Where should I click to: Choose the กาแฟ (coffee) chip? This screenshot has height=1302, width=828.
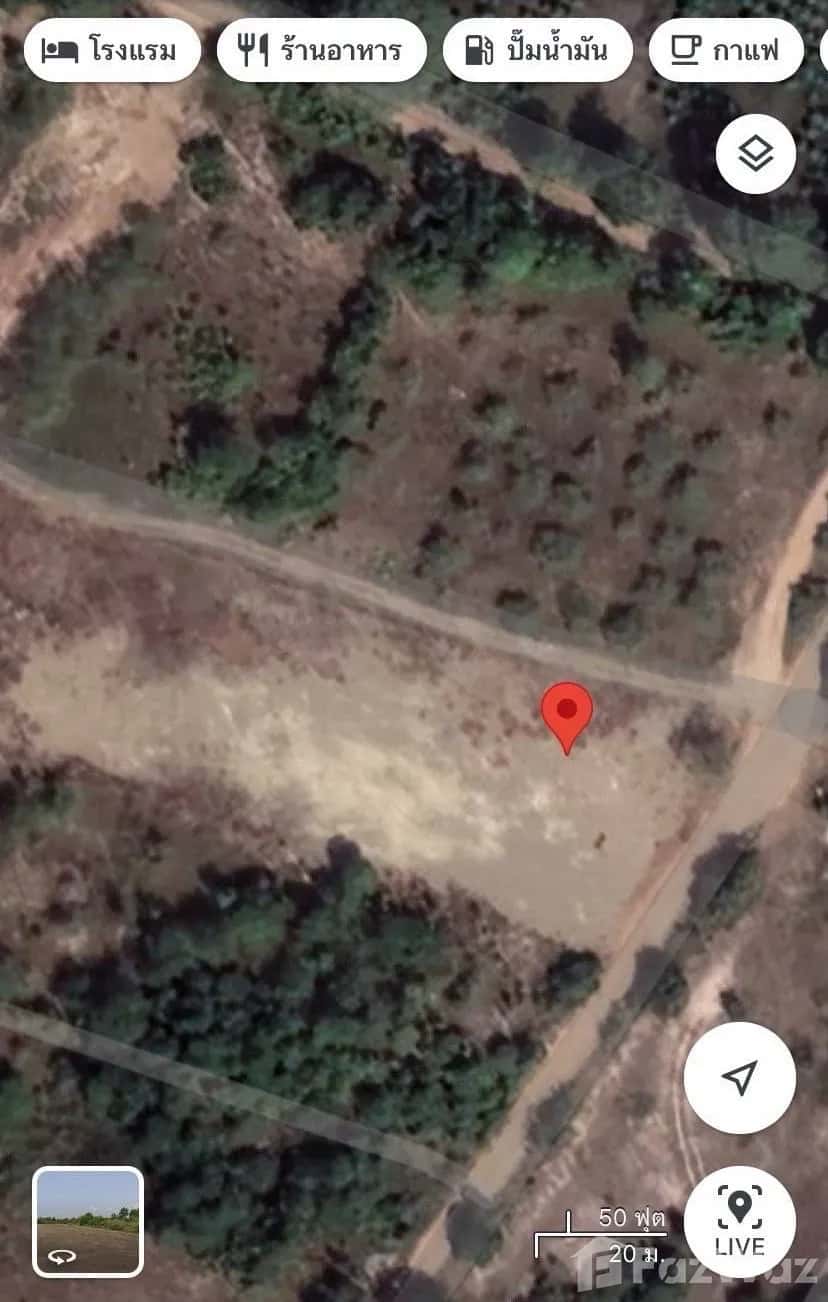coord(726,50)
